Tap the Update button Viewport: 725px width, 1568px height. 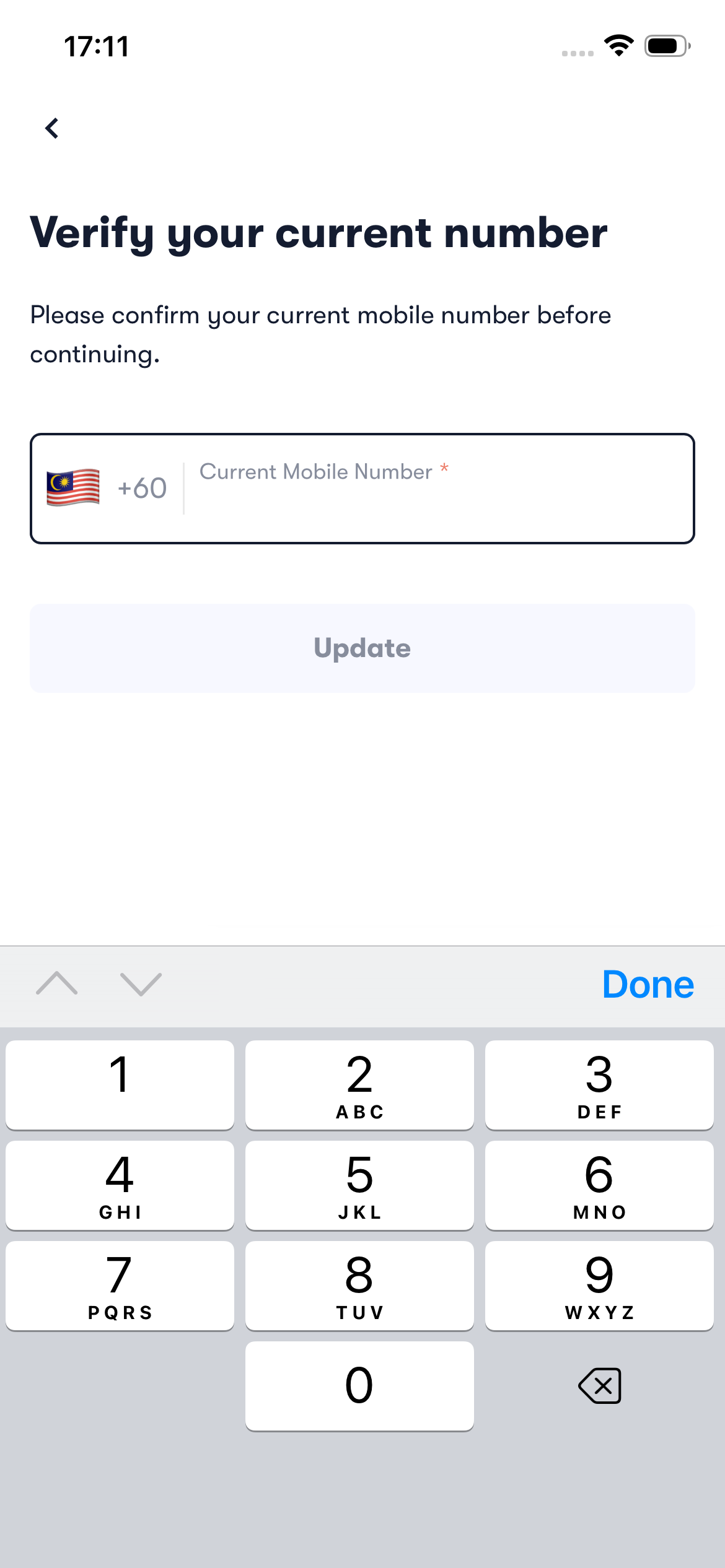click(x=362, y=648)
